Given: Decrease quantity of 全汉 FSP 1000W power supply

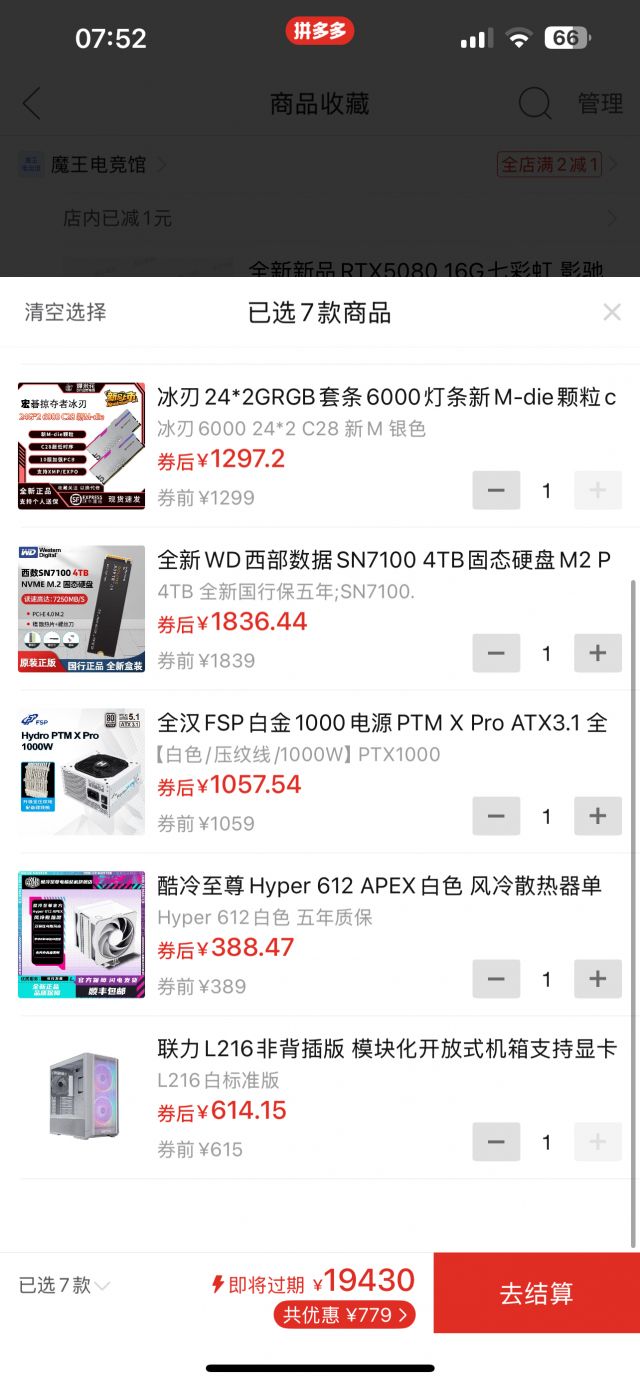Looking at the screenshot, I should pyautogui.click(x=496, y=817).
